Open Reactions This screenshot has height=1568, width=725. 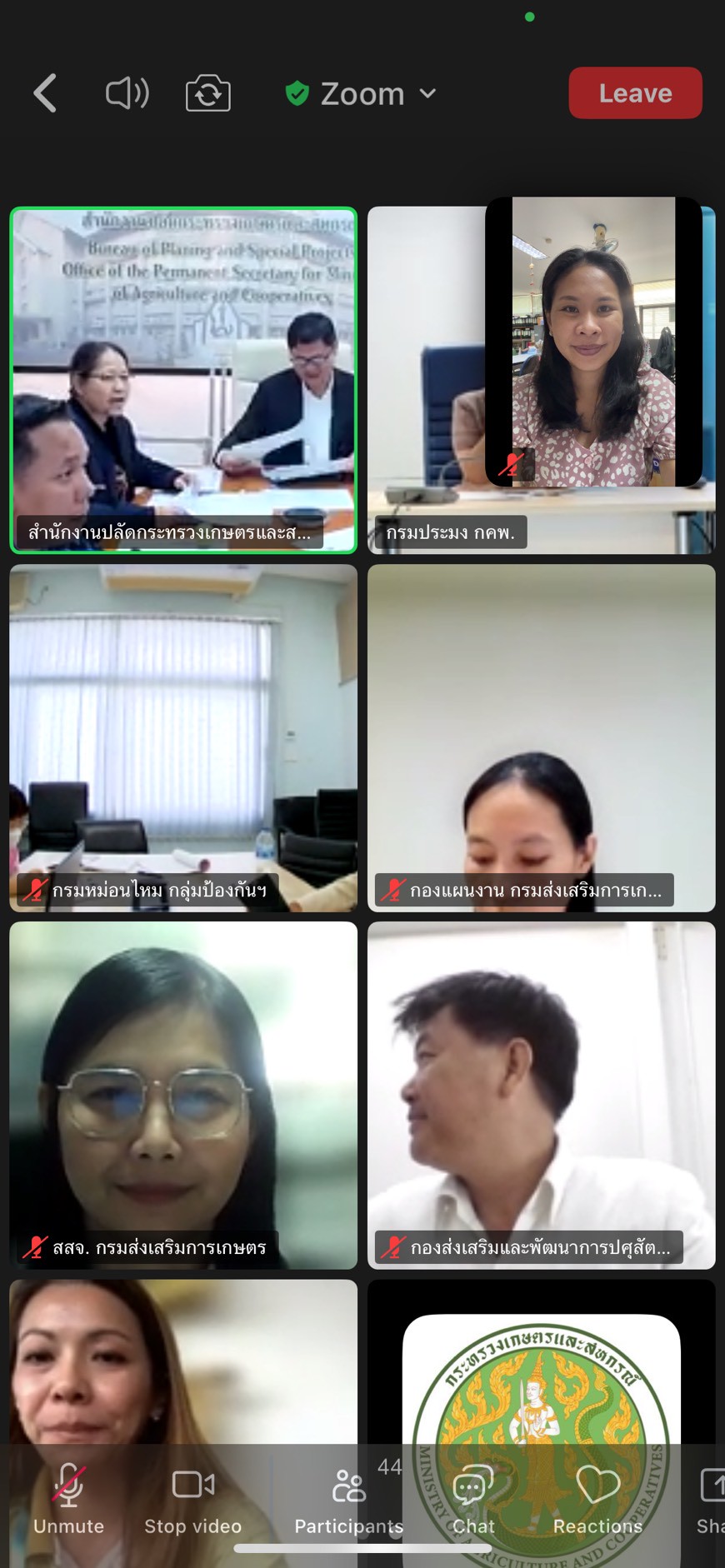[x=597, y=1500]
